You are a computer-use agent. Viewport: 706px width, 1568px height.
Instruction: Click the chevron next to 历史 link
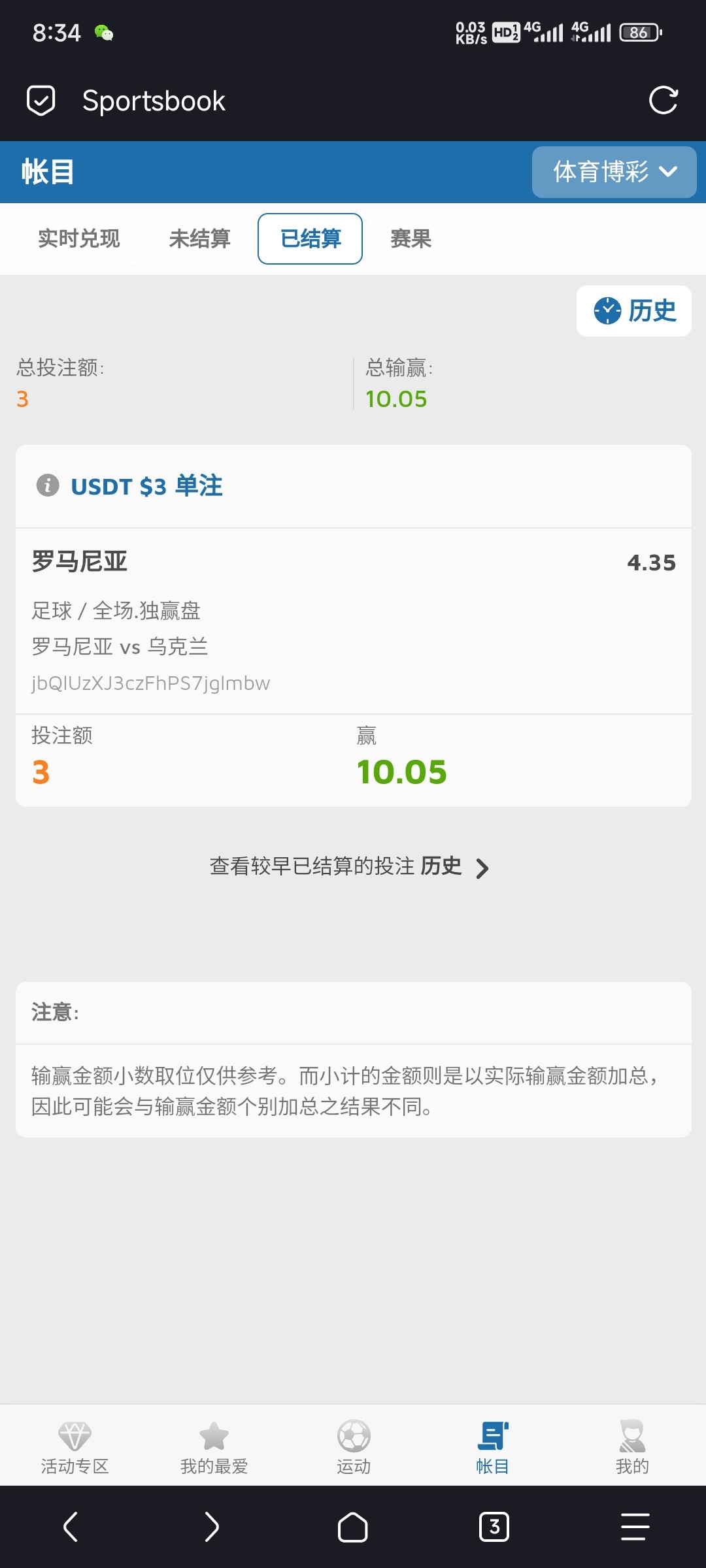[x=484, y=868]
